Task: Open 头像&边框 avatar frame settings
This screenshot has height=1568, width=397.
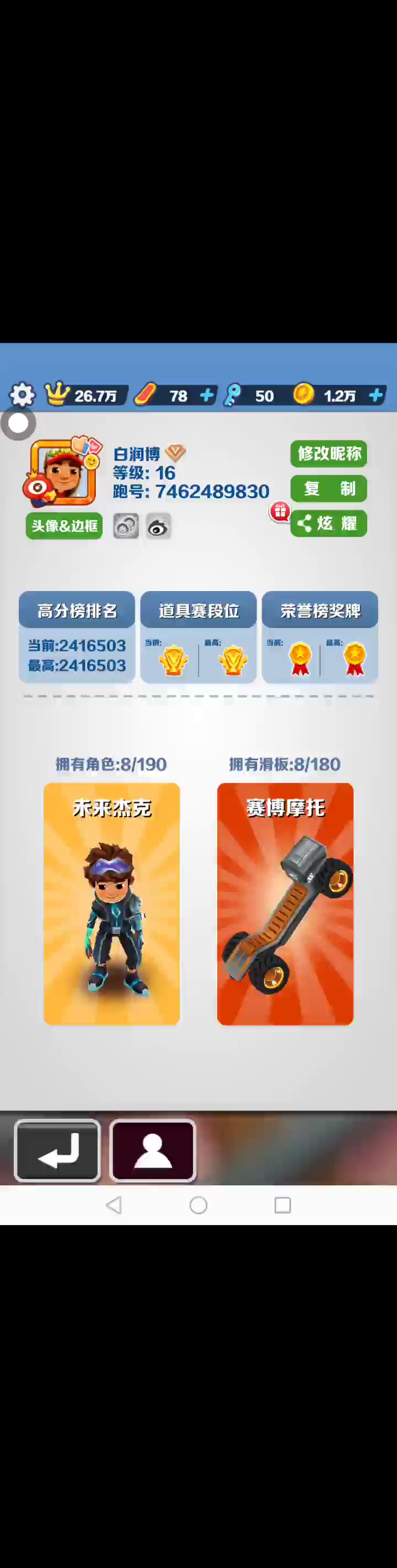Action: [64, 526]
